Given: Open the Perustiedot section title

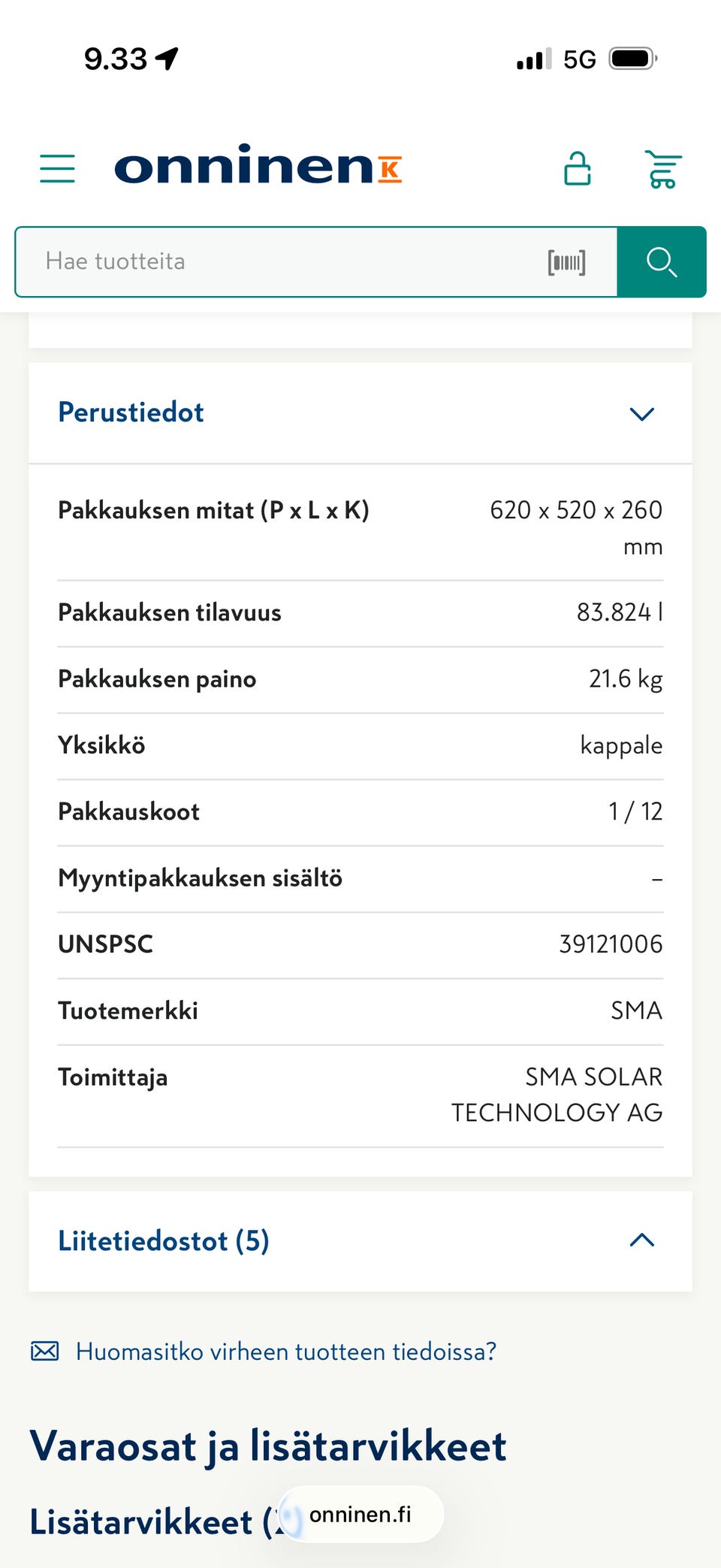Looking at the screenshot, I should pyautogui.click(x=131, y=412).
